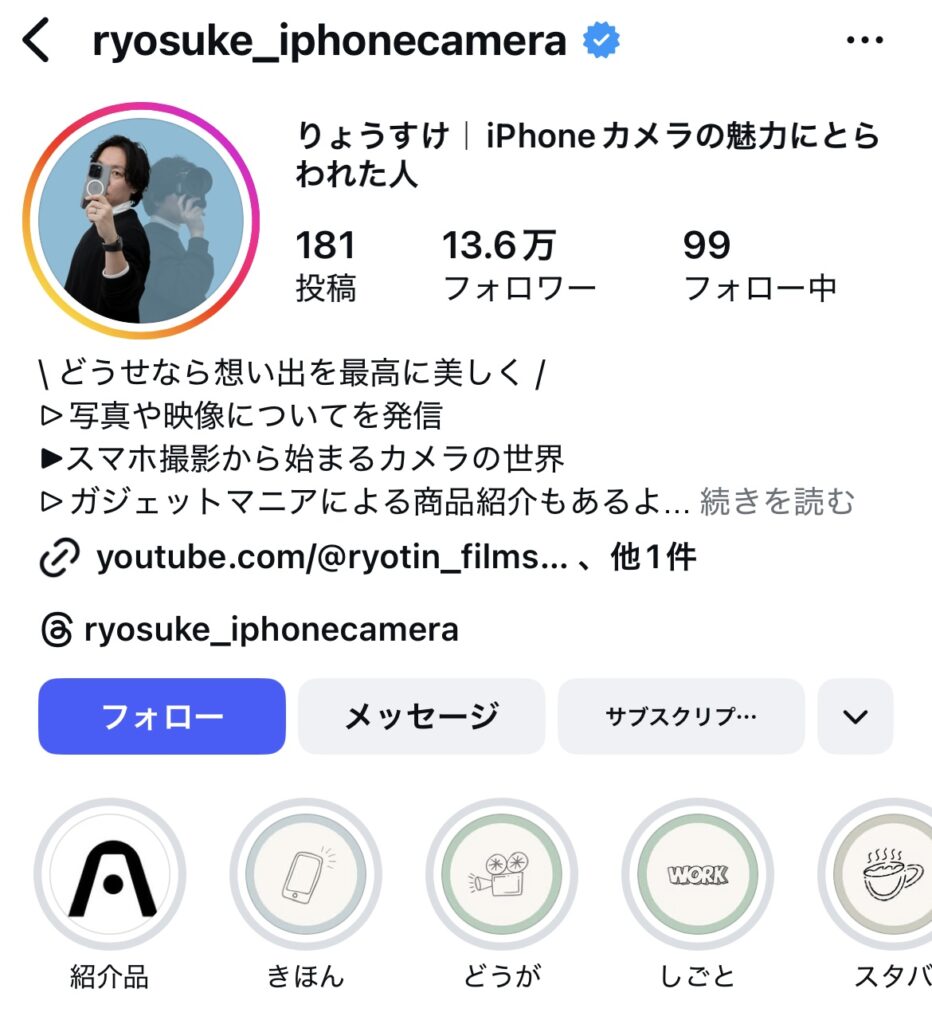Screen dimensions: 932x1024
Task: Open the youtube.com/@ryotin_films link
Action: click(x=331, y=558)
